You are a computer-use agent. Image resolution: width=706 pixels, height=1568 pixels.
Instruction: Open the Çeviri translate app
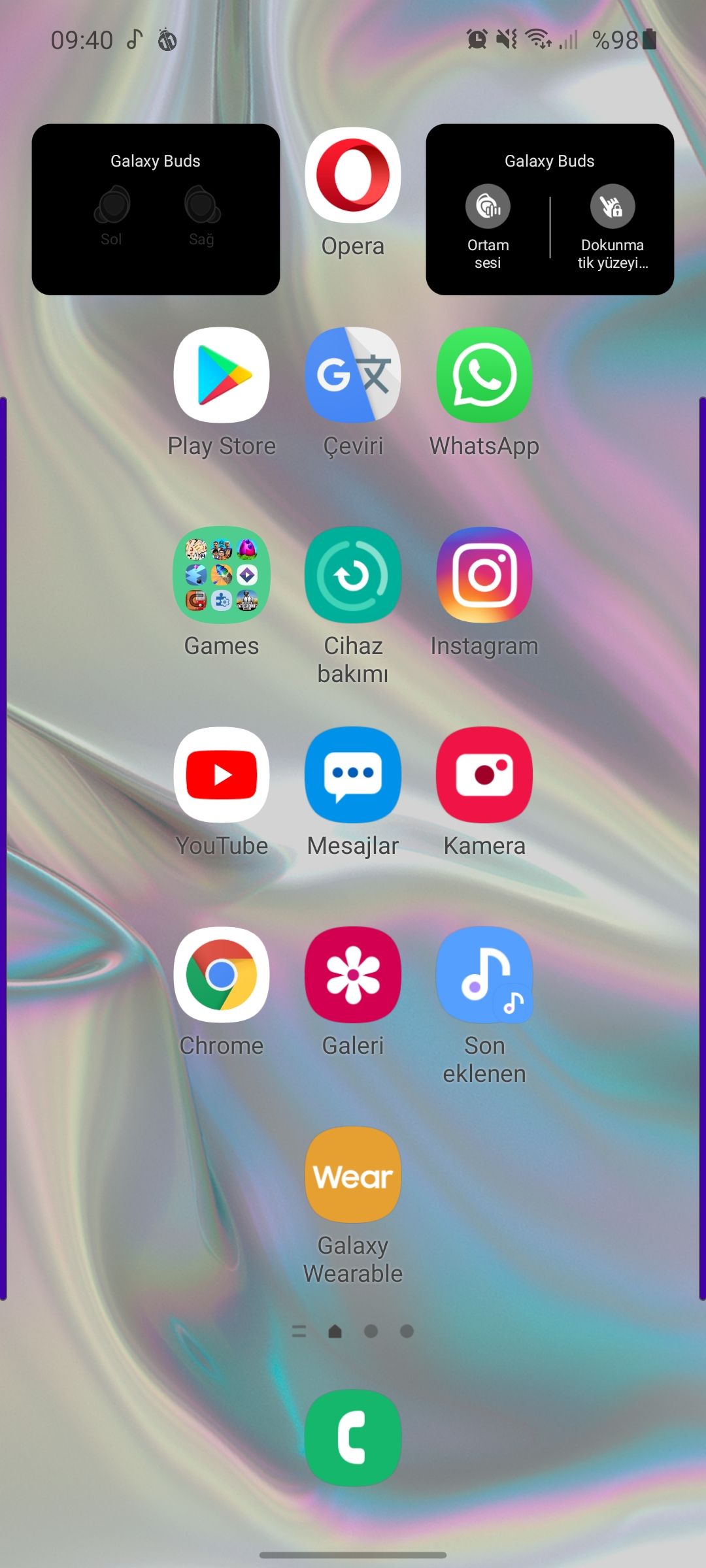353,375
